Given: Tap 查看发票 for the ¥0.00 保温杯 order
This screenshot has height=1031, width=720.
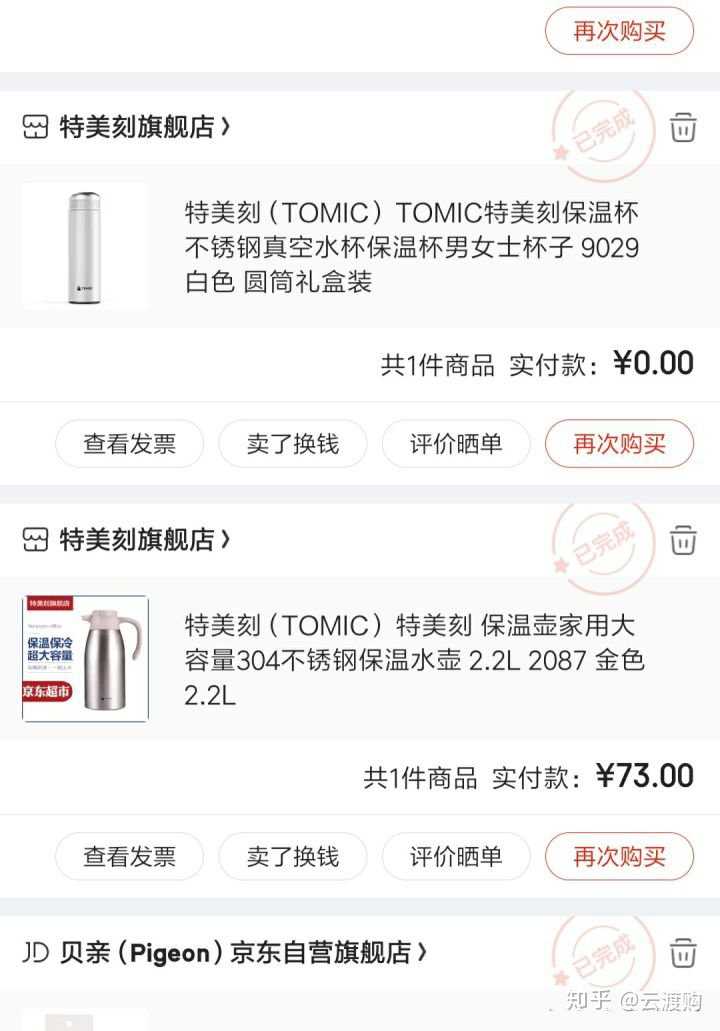Looking at the screenshot, I should [129, 444].
